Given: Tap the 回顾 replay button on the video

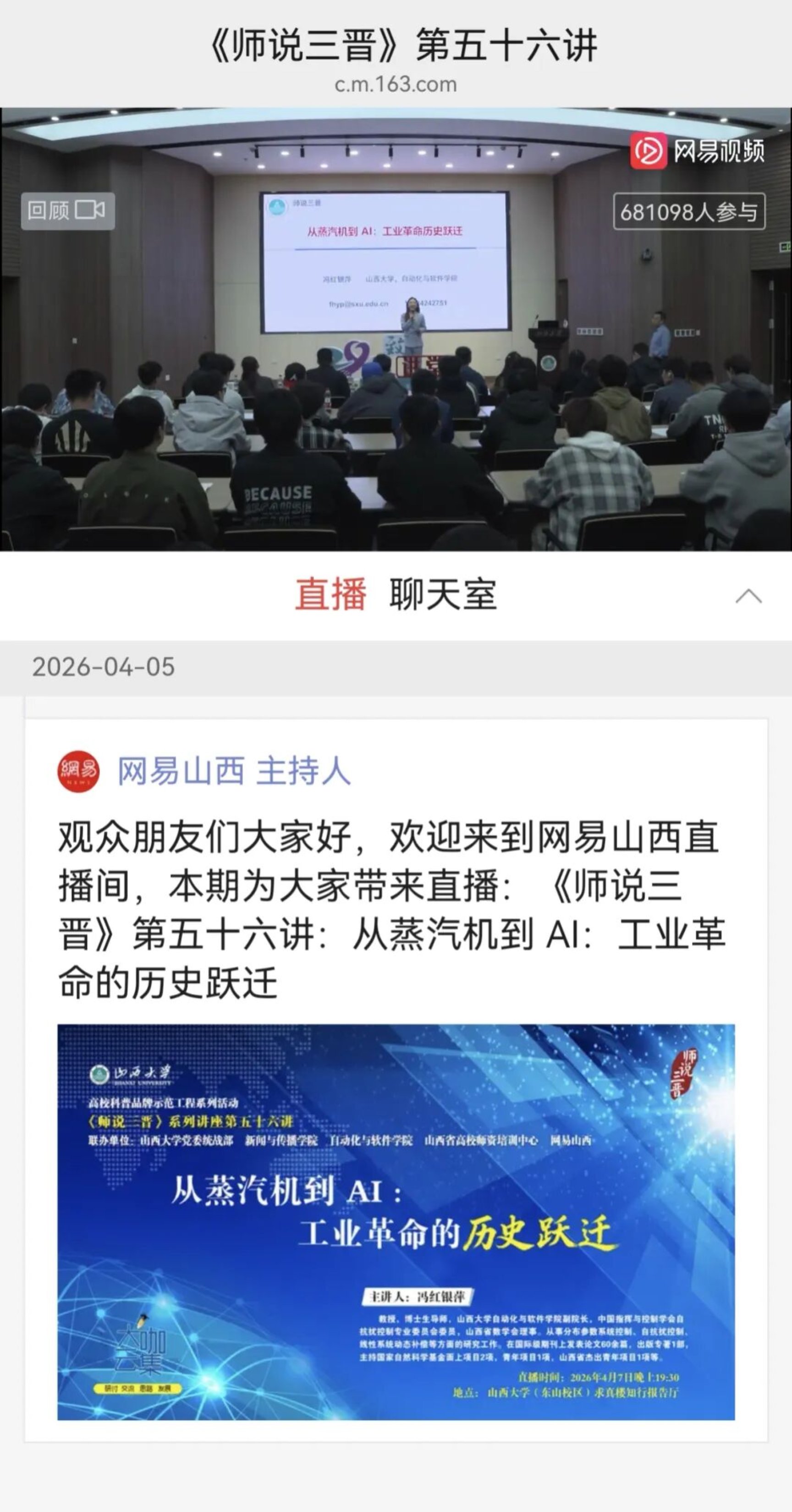Looking at the screenshot, I should [x=67, y=211].
